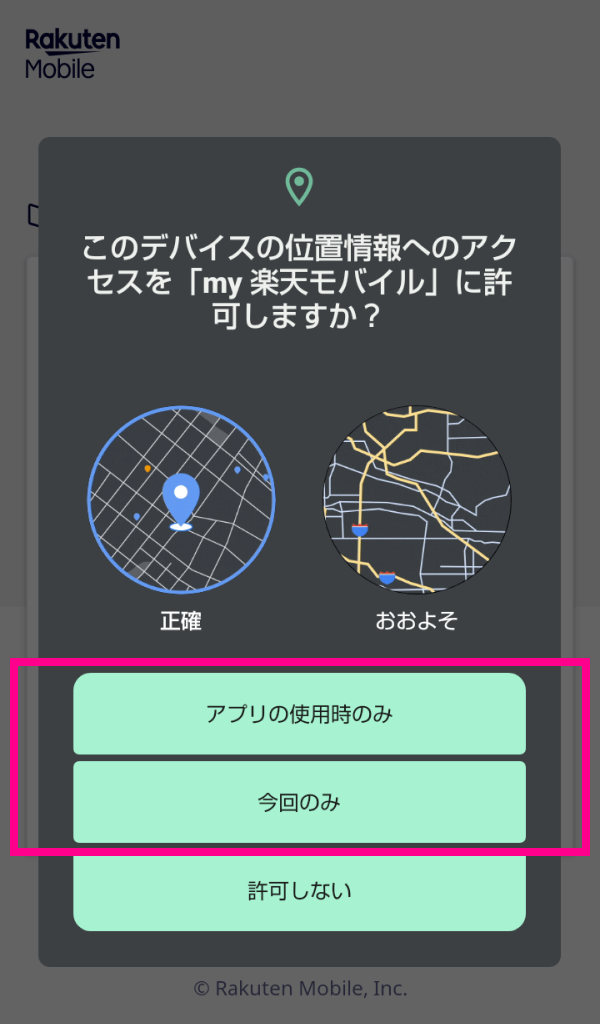Image resolution: width=600 pixels, height=1024 pixels.
Task: Select the 正確 precise location option
Action: pos(181,500)
